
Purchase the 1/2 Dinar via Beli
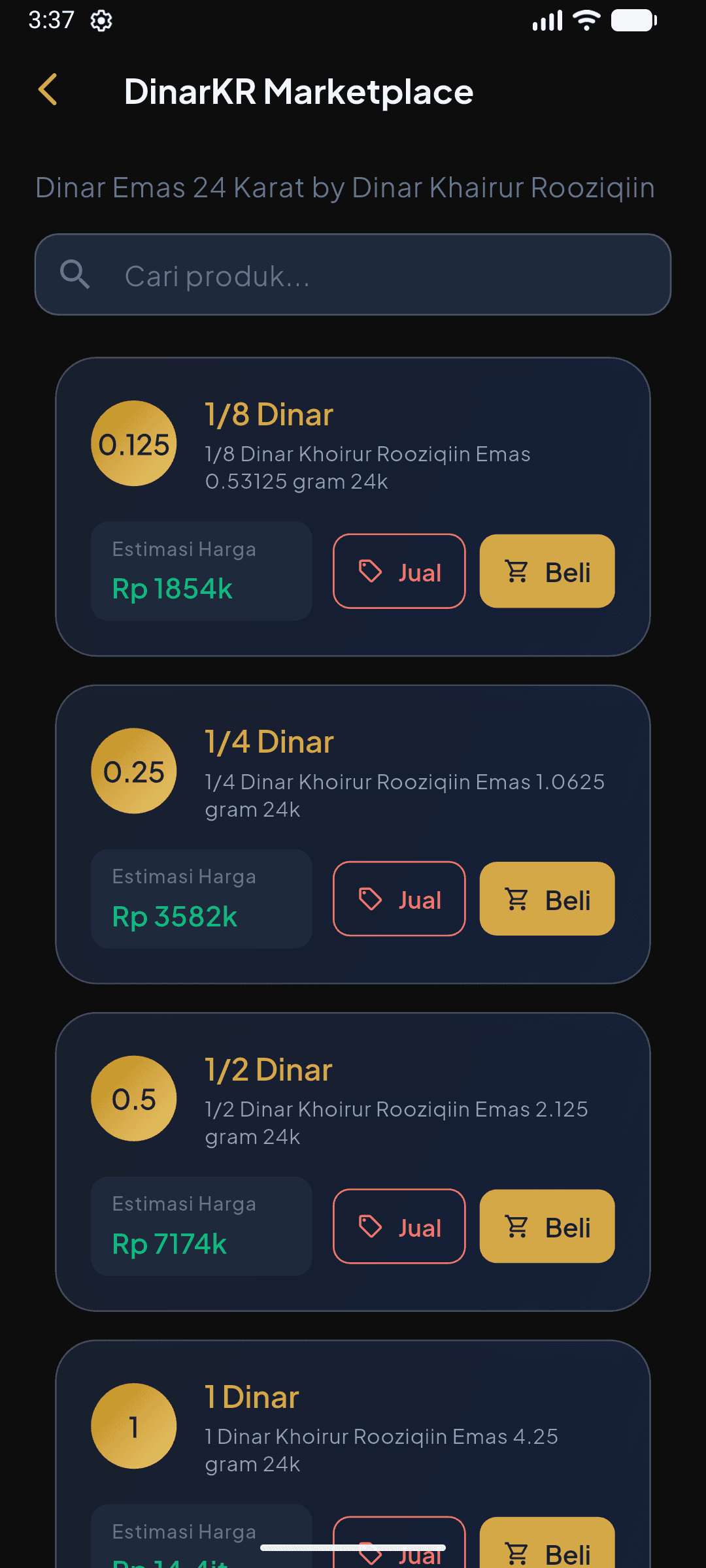point(546,1227)
